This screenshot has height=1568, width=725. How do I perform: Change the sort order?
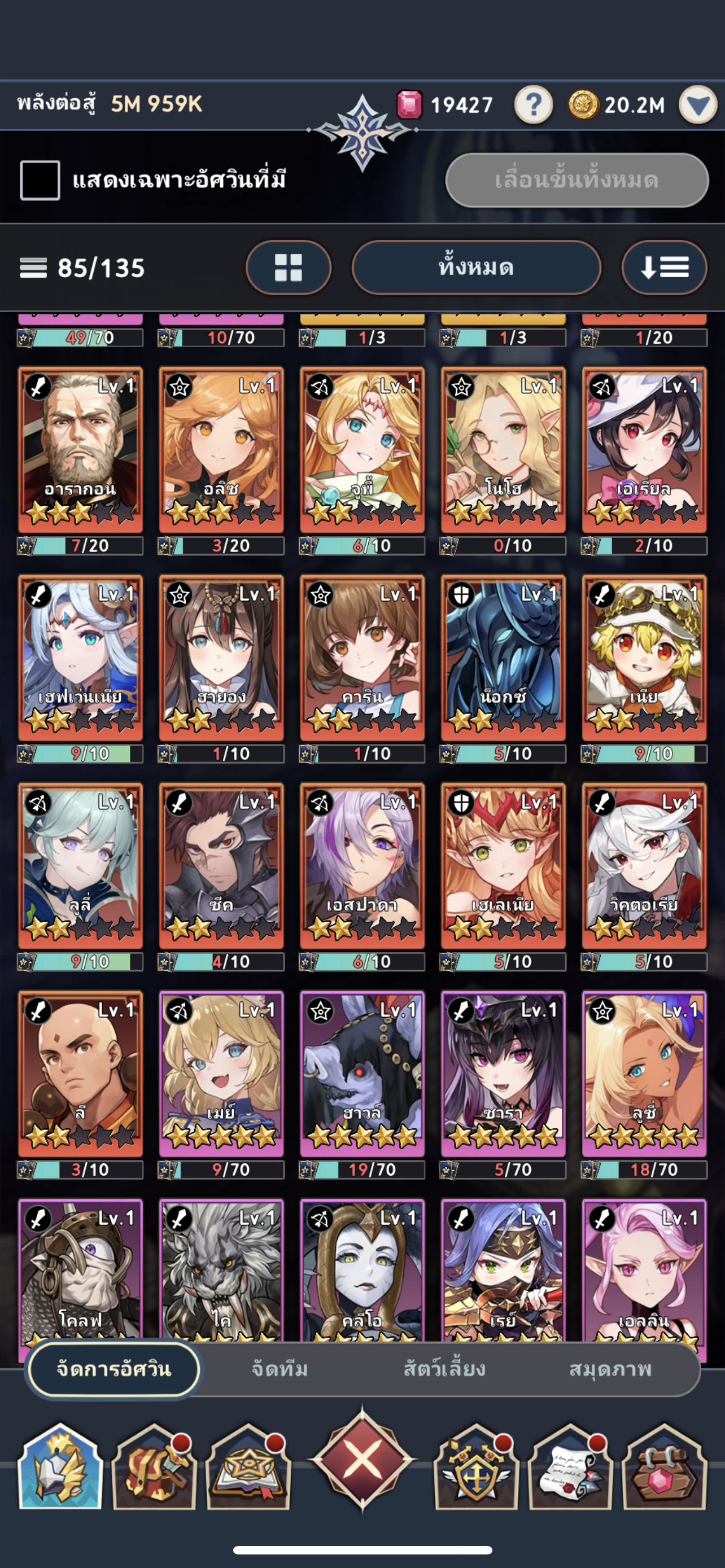(x=663, y=267)
